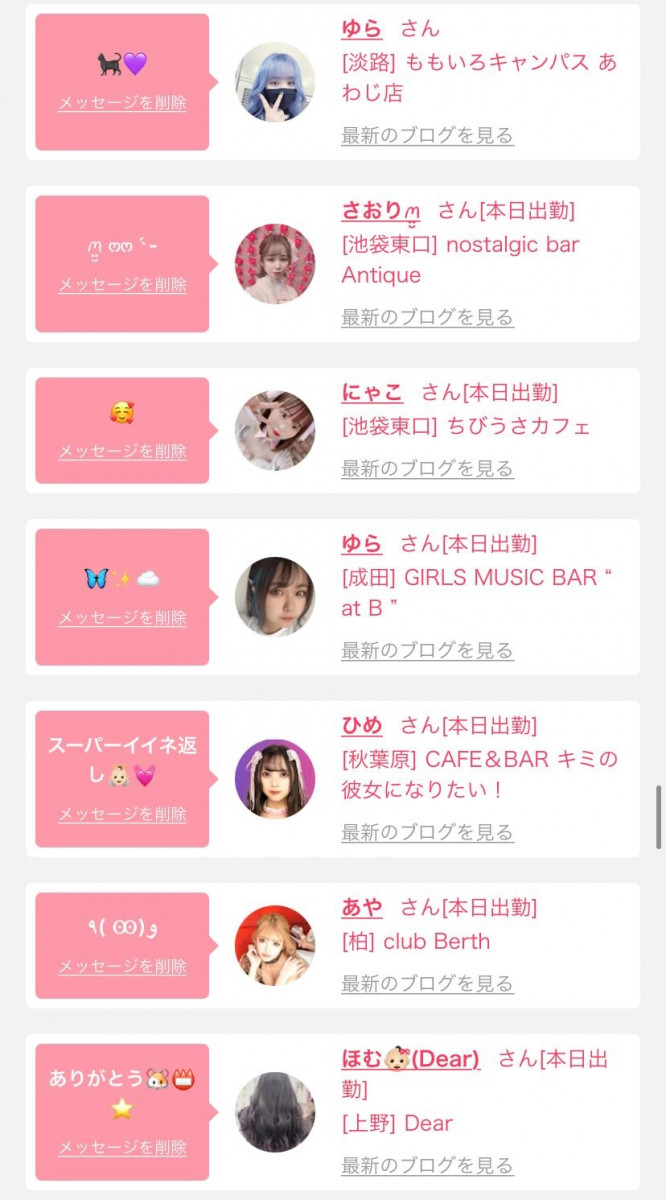The height and width of the screenshot is (1200, 666).
Task: Tap さおり's profile photo
Action: click(274, 263)
